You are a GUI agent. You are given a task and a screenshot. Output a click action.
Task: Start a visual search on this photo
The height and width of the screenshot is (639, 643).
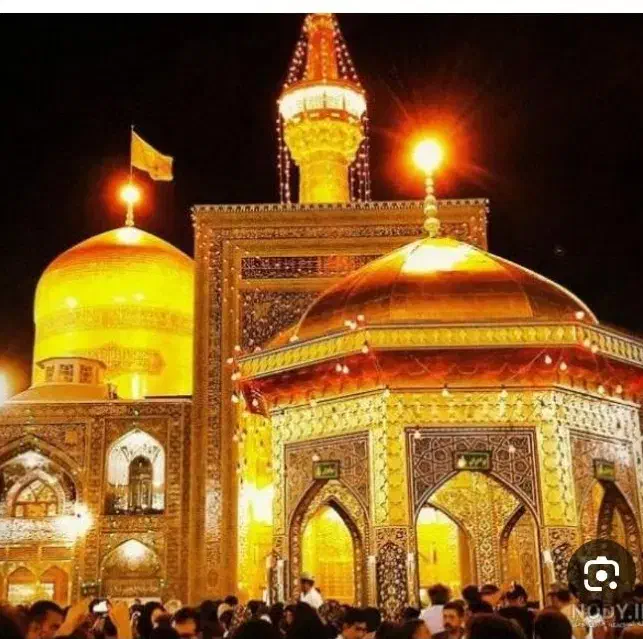(601, 573)
